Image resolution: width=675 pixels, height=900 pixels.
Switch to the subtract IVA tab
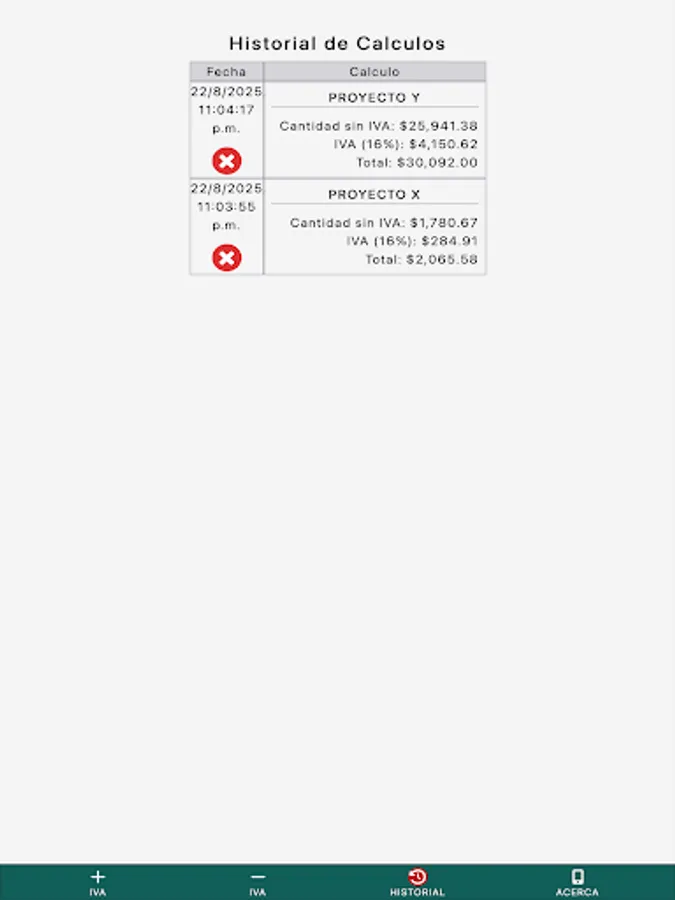click(257, 882)
